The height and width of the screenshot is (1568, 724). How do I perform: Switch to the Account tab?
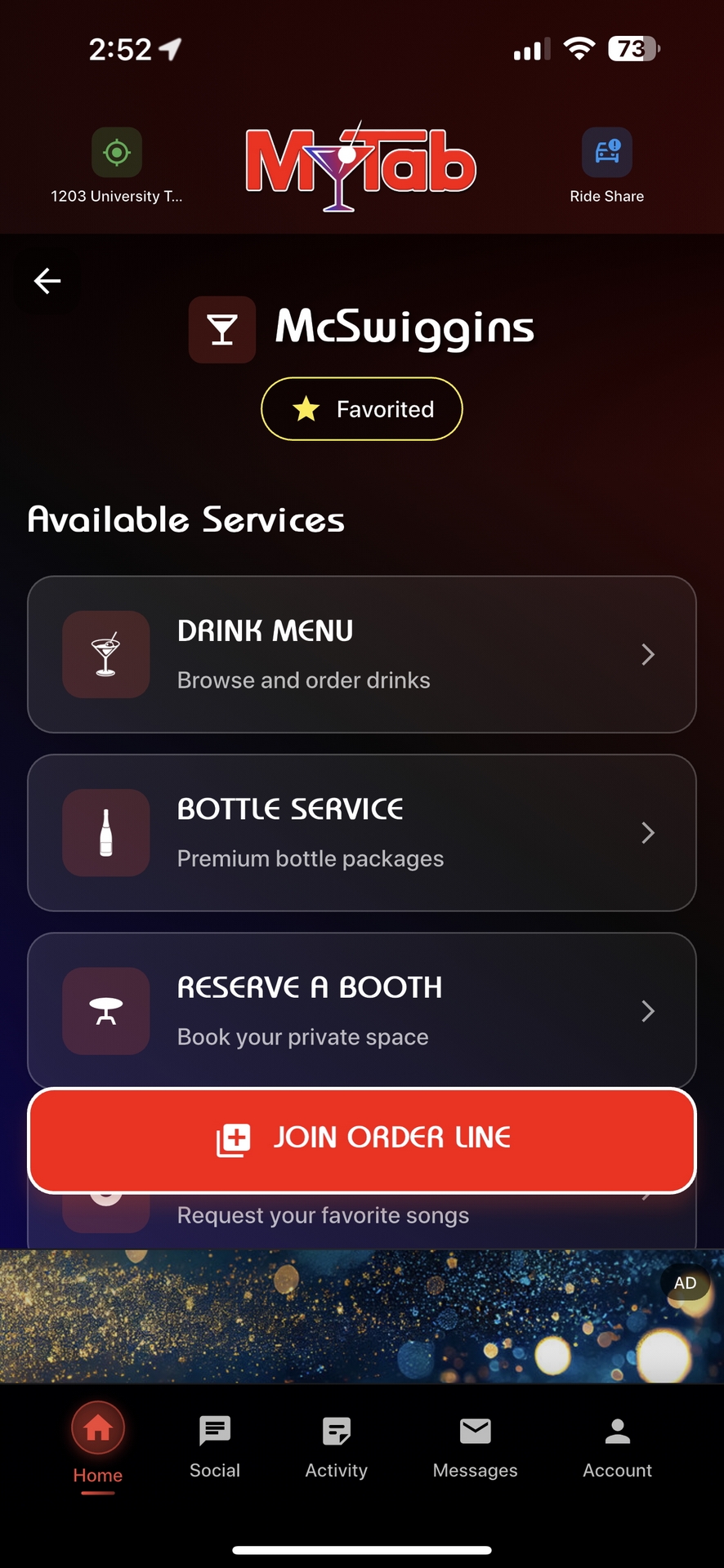click(617, 1447)
